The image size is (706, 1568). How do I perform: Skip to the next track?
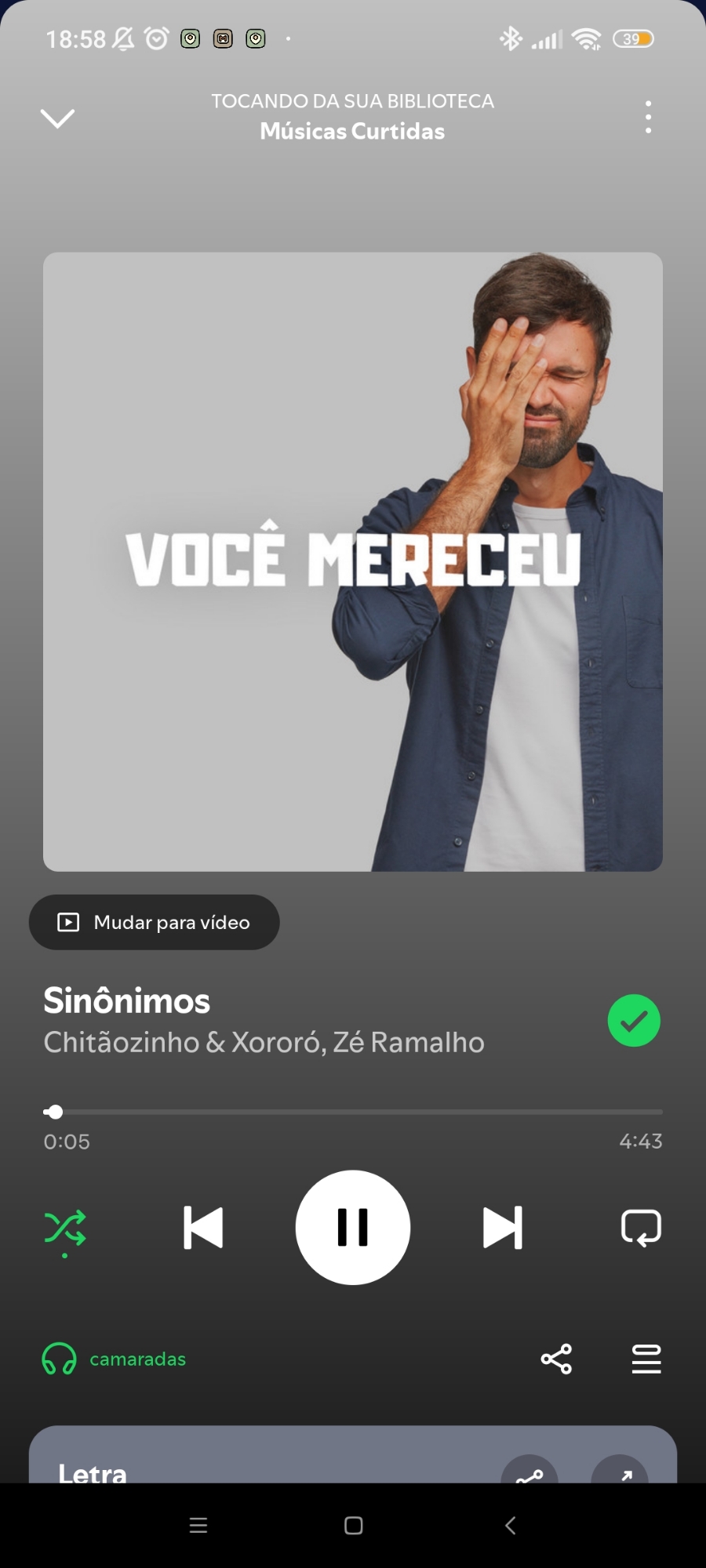coord(502,1228)
